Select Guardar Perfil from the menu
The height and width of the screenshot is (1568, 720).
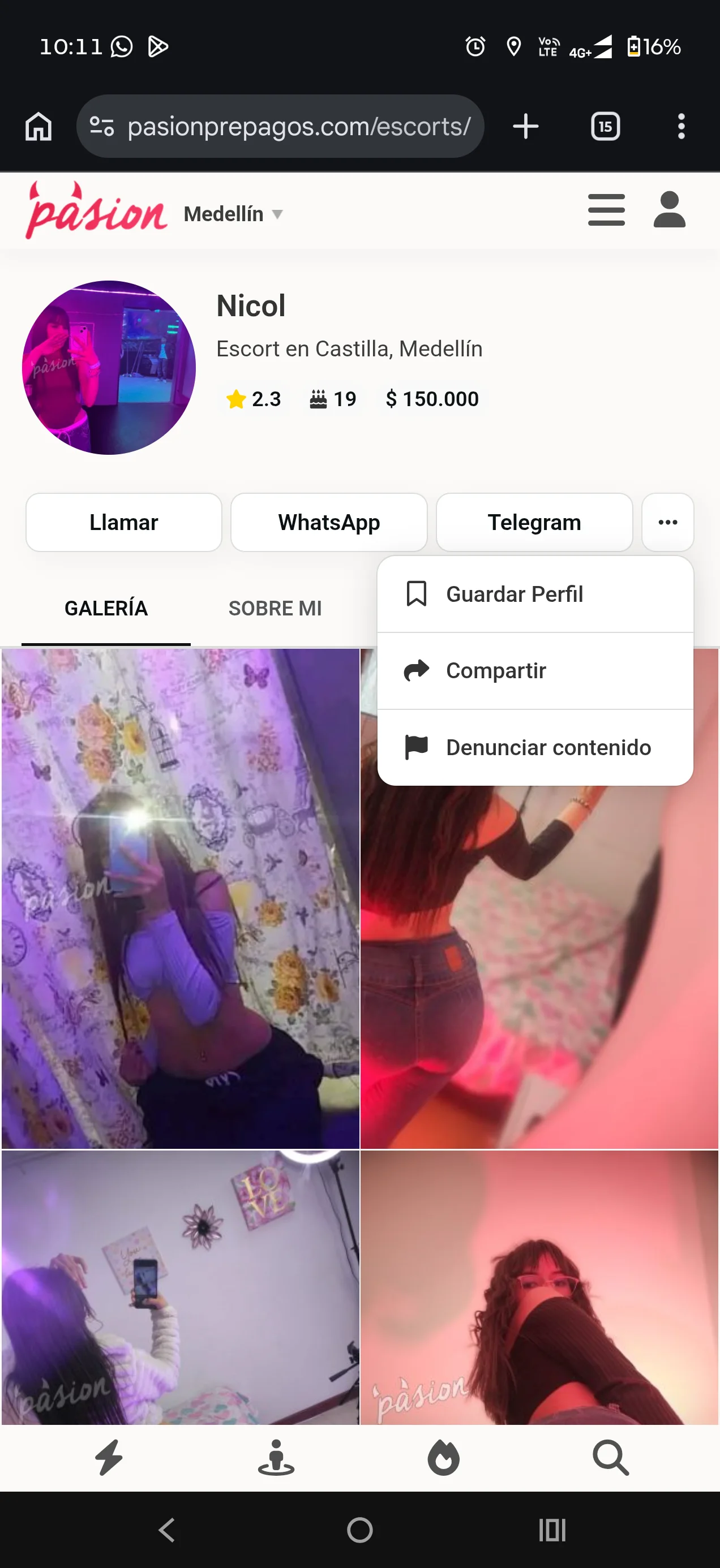[x=535, y=594]
